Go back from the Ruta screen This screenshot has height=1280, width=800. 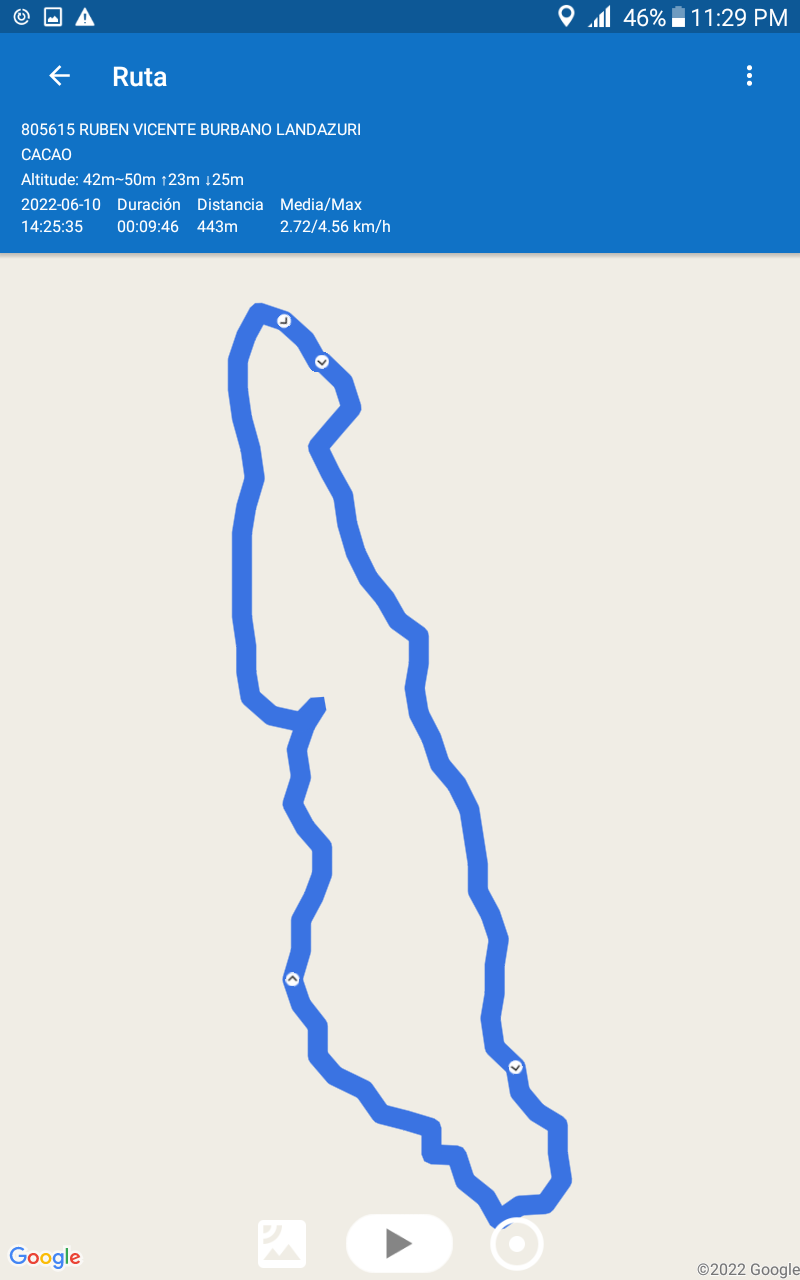(x=59, y=76)
